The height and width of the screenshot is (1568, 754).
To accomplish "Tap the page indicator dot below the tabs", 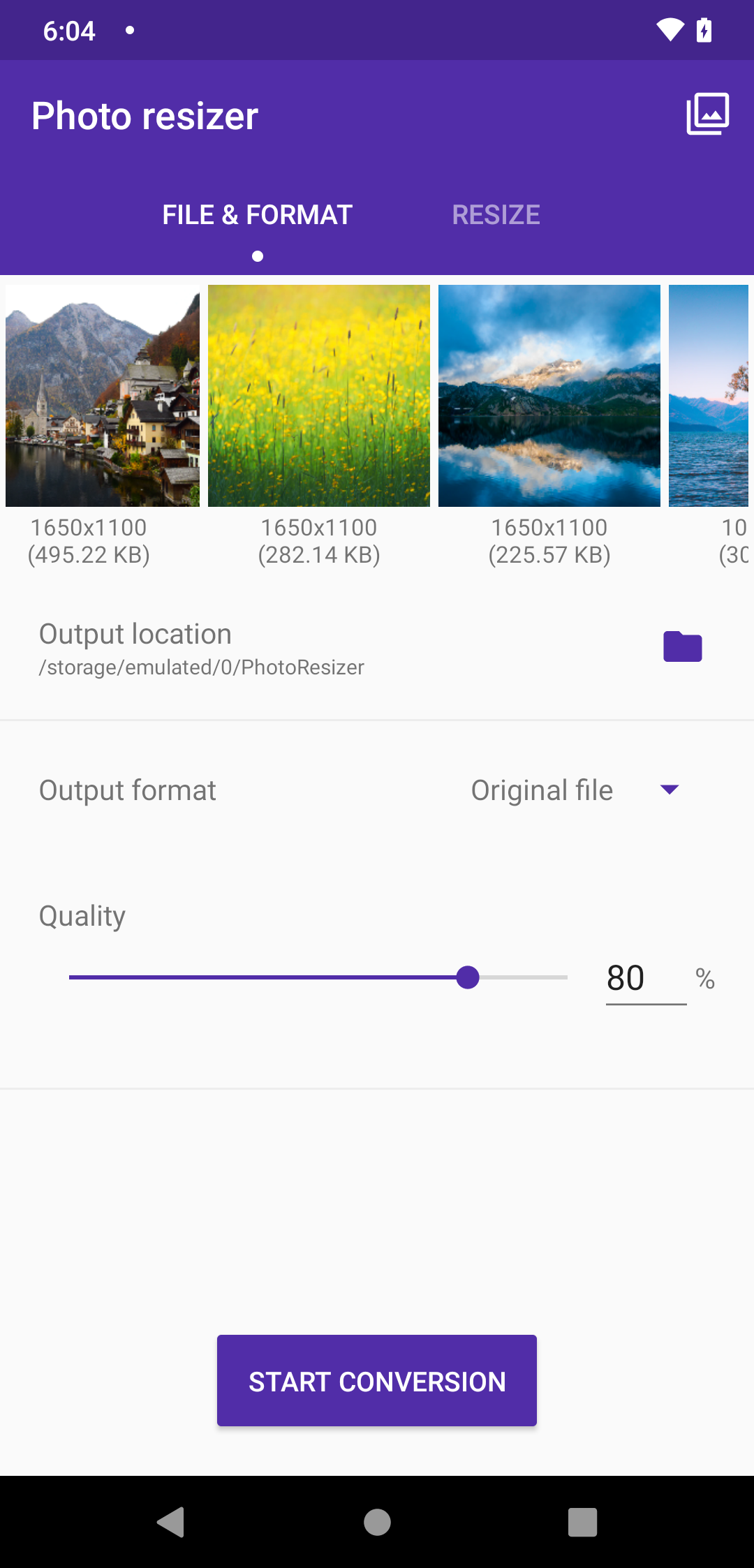I will [257, 256].
